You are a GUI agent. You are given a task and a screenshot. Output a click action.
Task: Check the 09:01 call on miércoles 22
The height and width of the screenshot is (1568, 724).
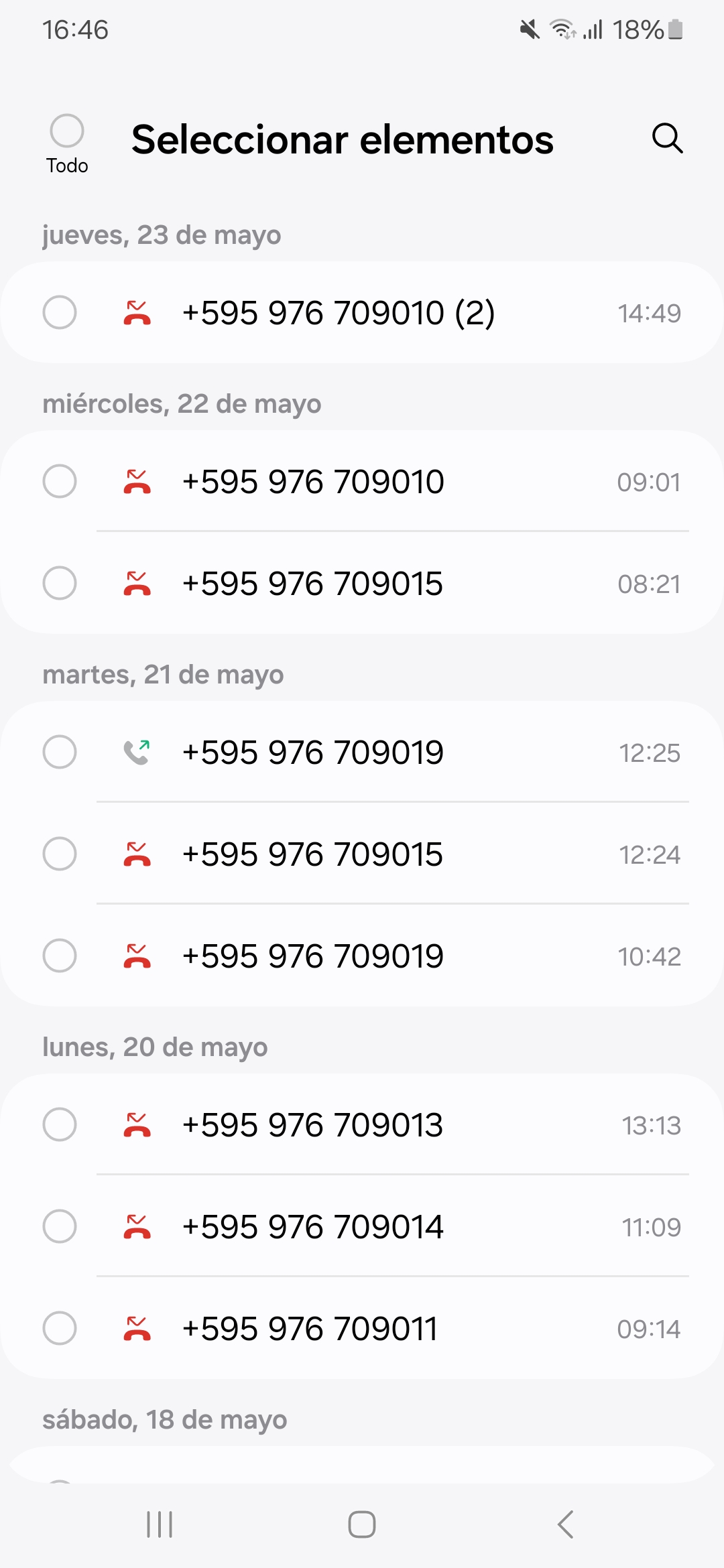pos(60,481)
